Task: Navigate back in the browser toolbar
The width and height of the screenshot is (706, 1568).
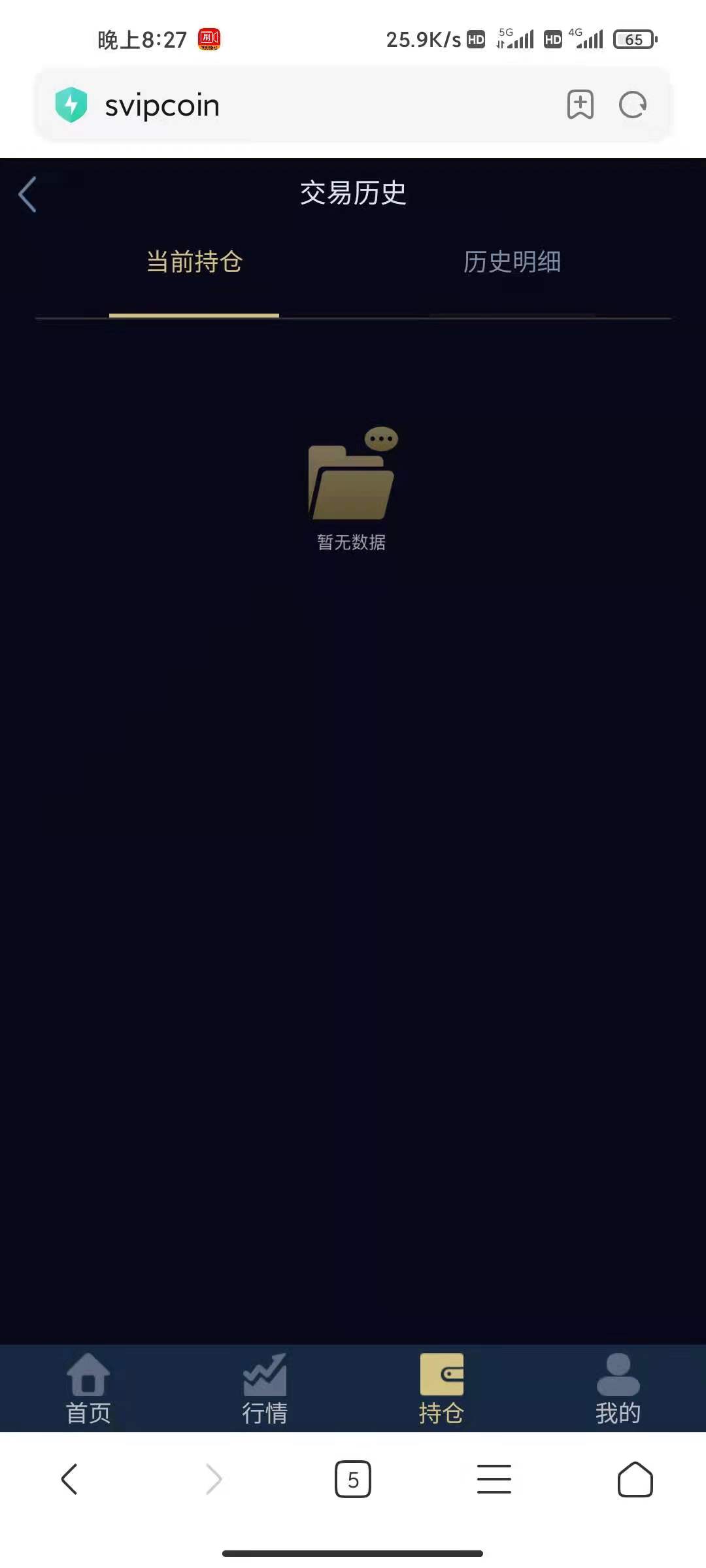Action: [69, 1479]
